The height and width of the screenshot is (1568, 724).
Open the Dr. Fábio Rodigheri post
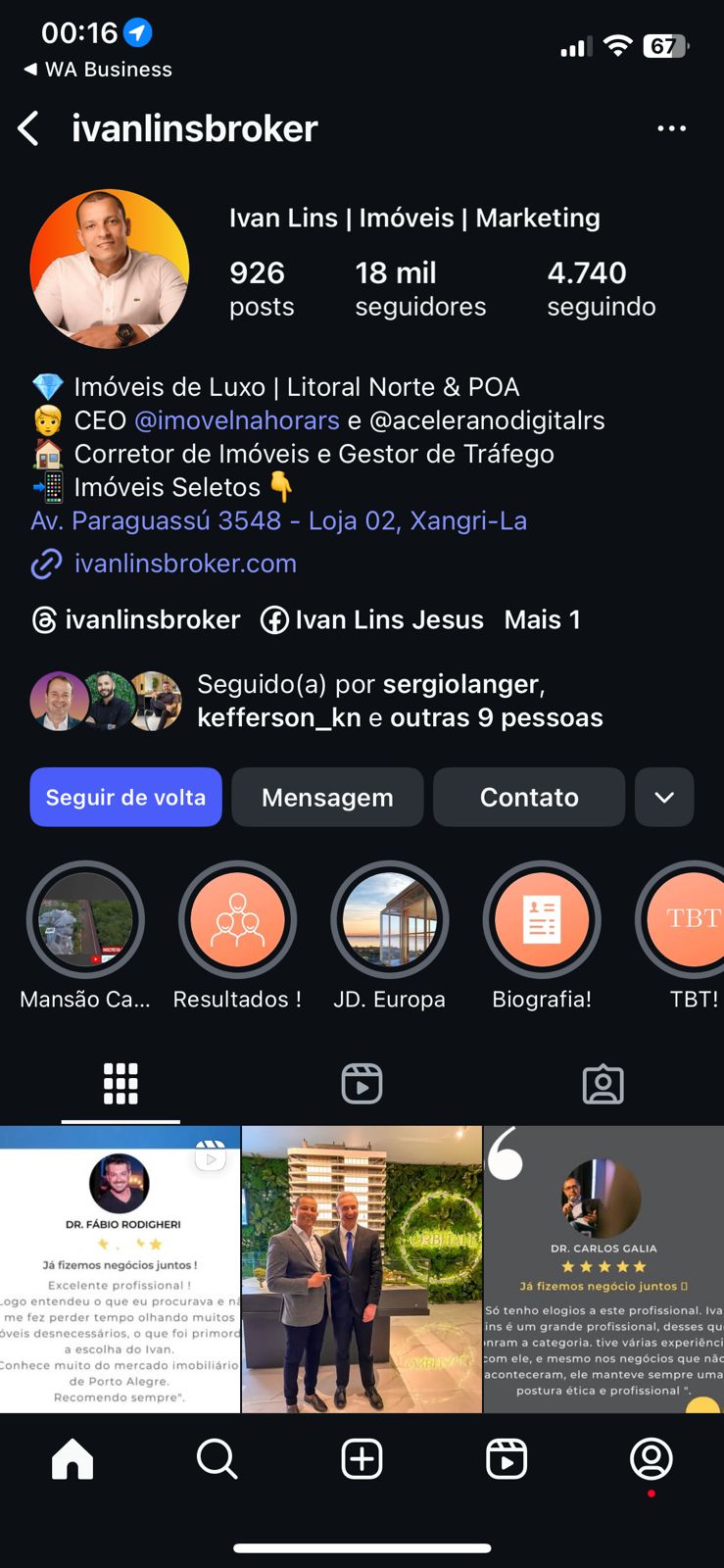click(x=120, y=1269)
